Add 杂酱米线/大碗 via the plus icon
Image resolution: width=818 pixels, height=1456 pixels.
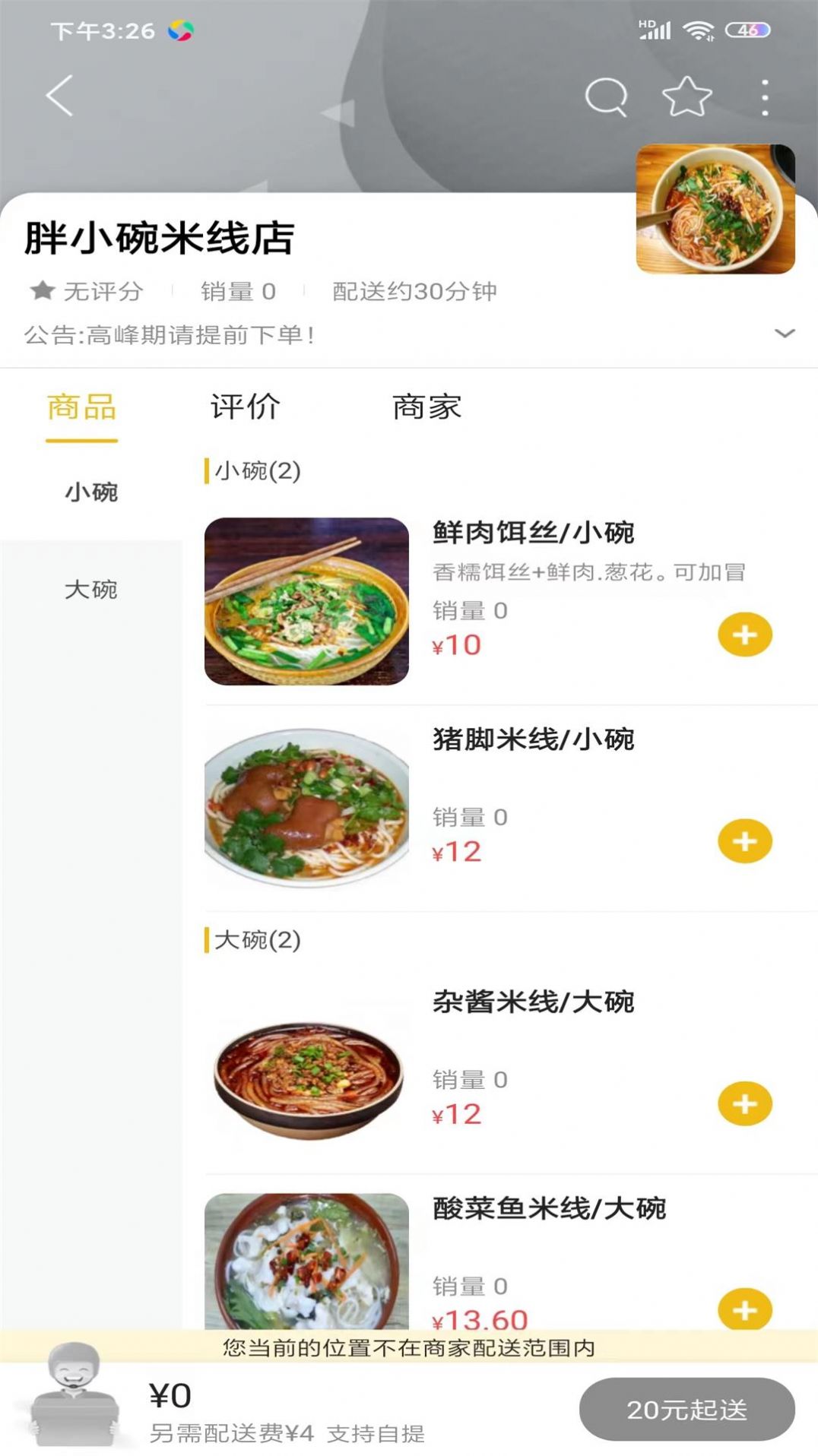(746, 1103)
